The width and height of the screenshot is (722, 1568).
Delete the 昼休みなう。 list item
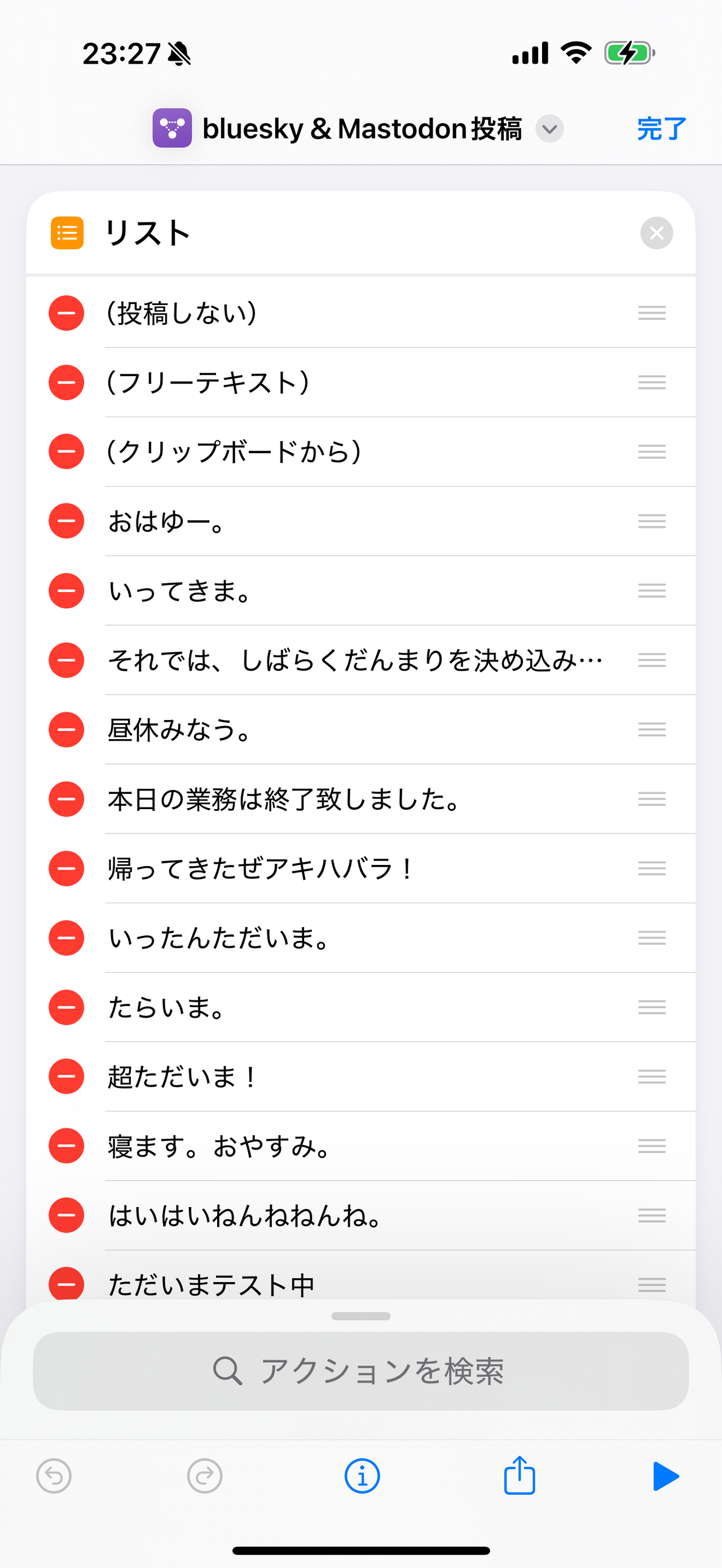point(66,730)
